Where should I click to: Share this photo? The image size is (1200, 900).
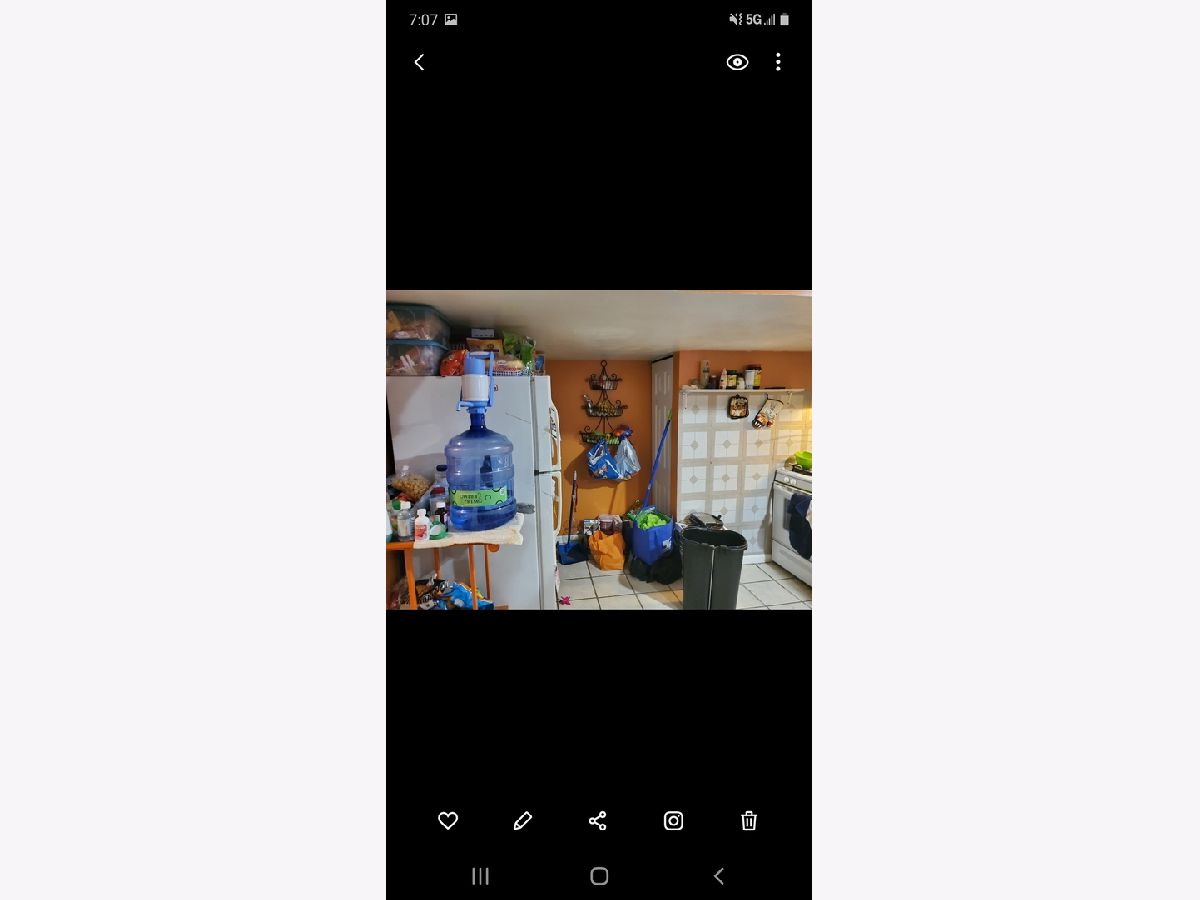pyautogui.click(x=598, y=821)
